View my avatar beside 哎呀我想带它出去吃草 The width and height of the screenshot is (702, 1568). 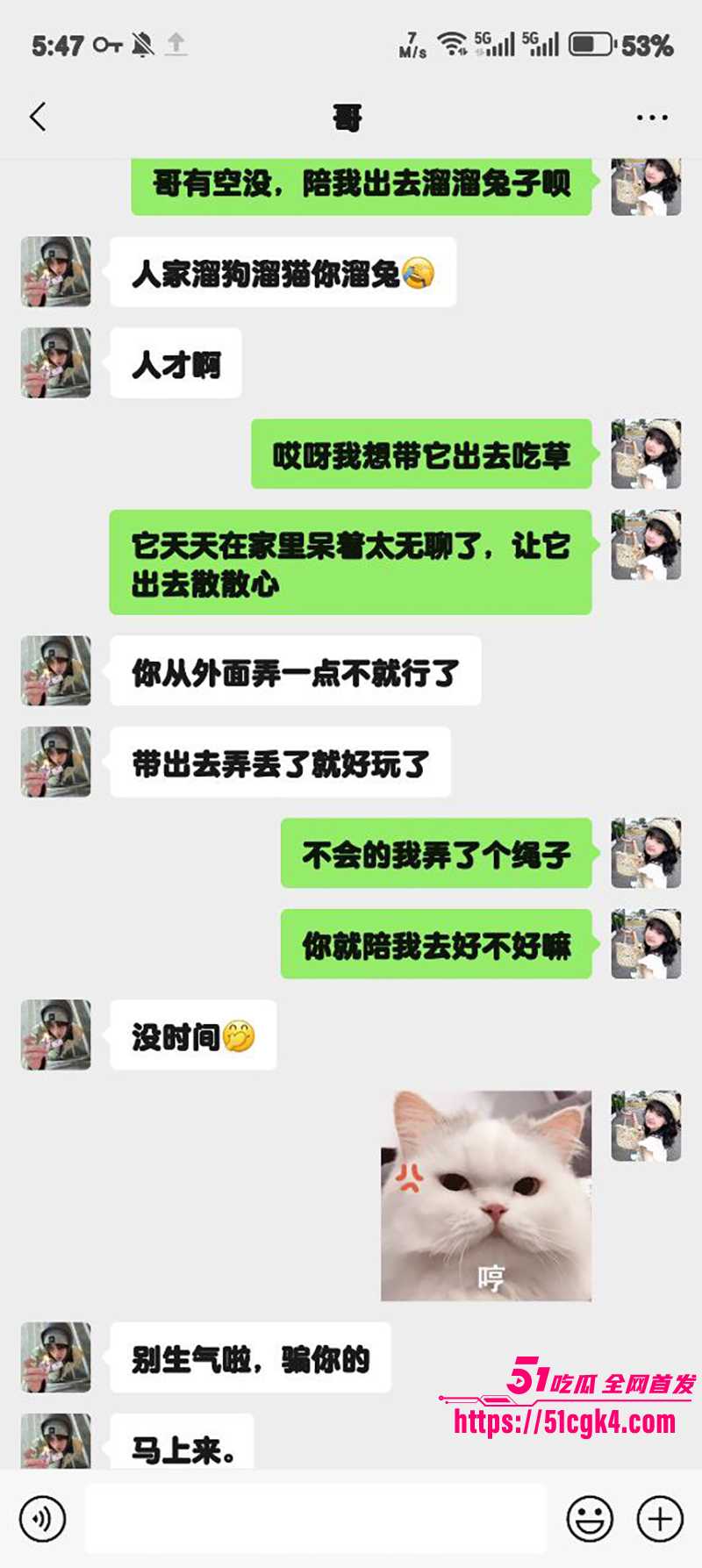tap(646, 454)
